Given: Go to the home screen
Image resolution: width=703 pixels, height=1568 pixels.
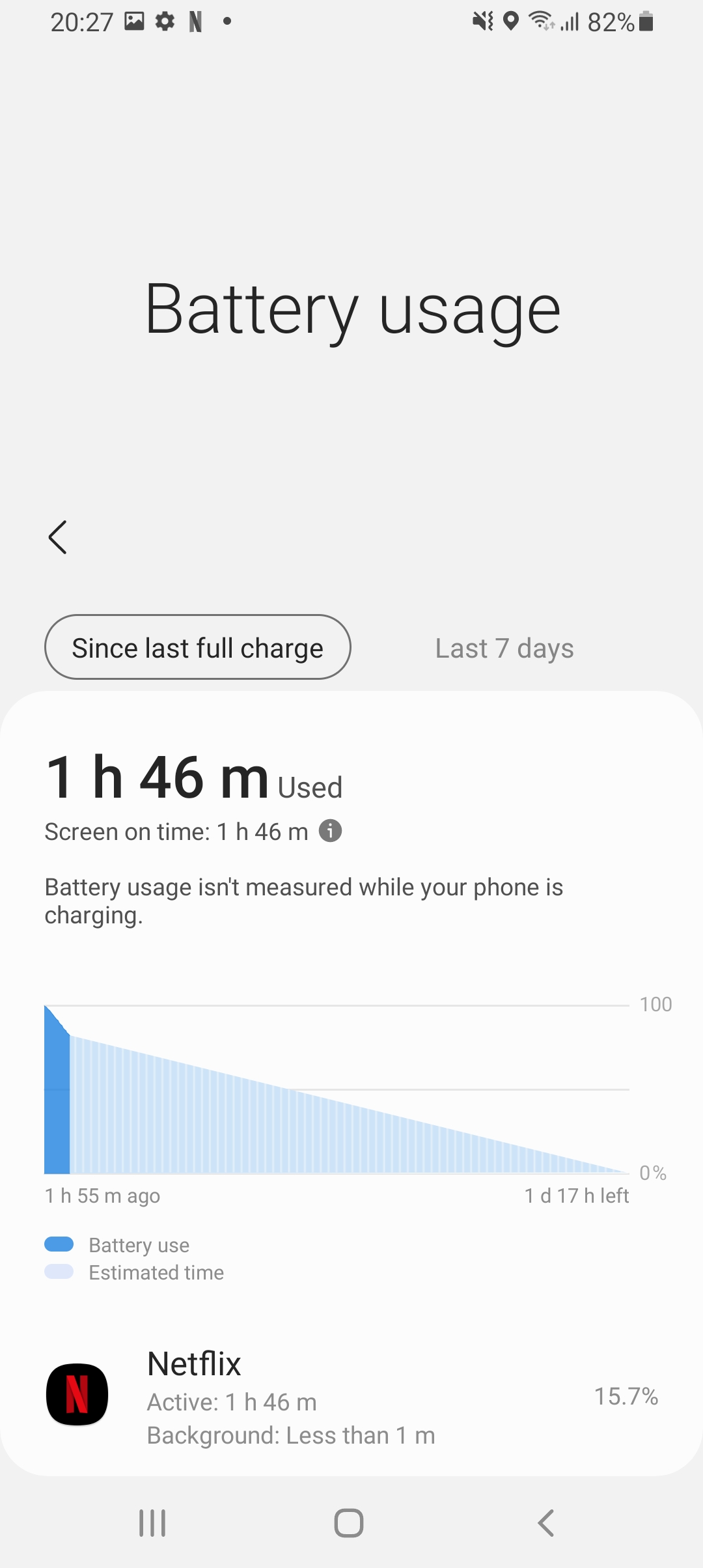Looking at the screenshot, I should (x=349, y=1523).
